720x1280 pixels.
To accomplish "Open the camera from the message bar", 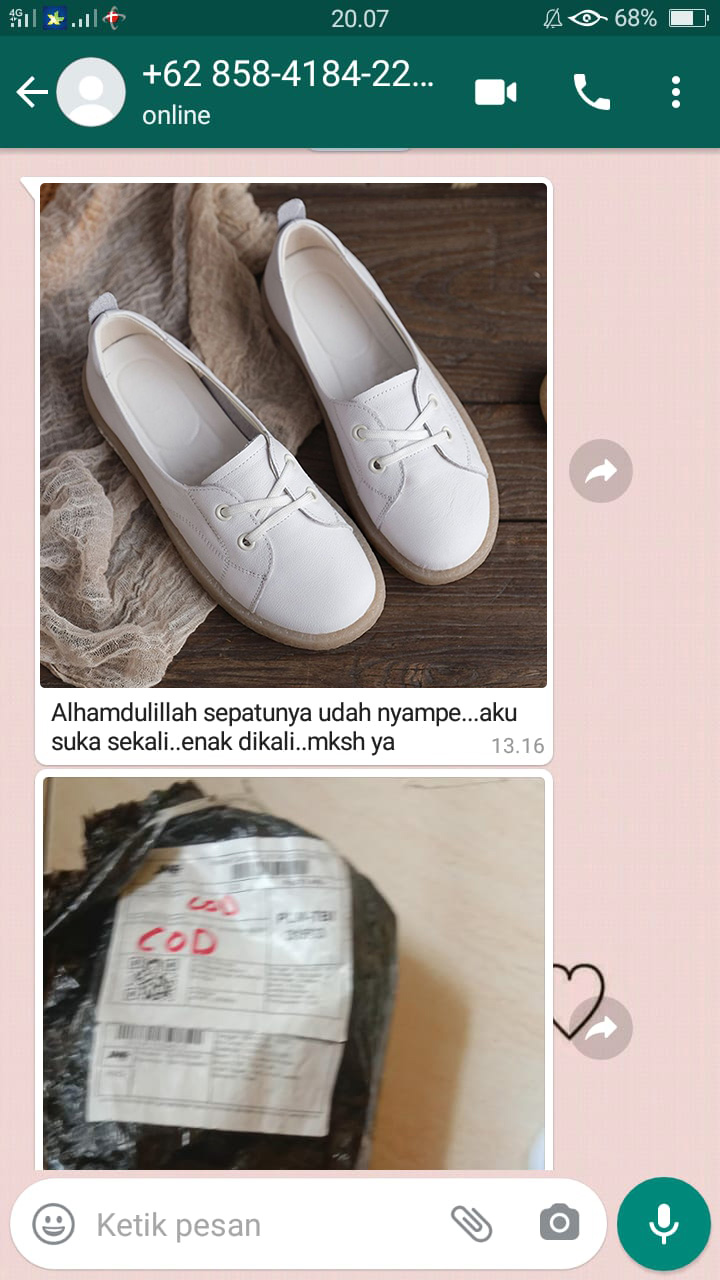I will point(559,1223).
